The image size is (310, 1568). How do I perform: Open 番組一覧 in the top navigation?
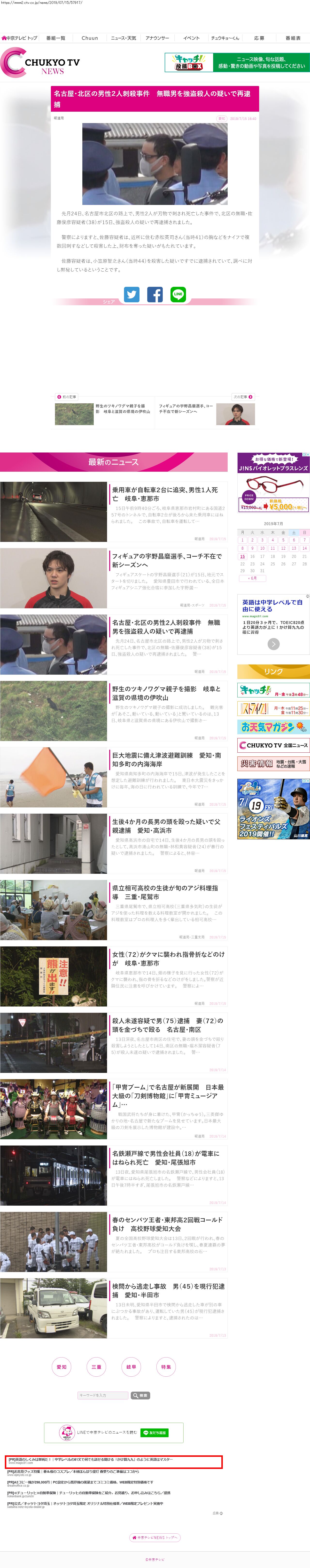pos(56,38)
